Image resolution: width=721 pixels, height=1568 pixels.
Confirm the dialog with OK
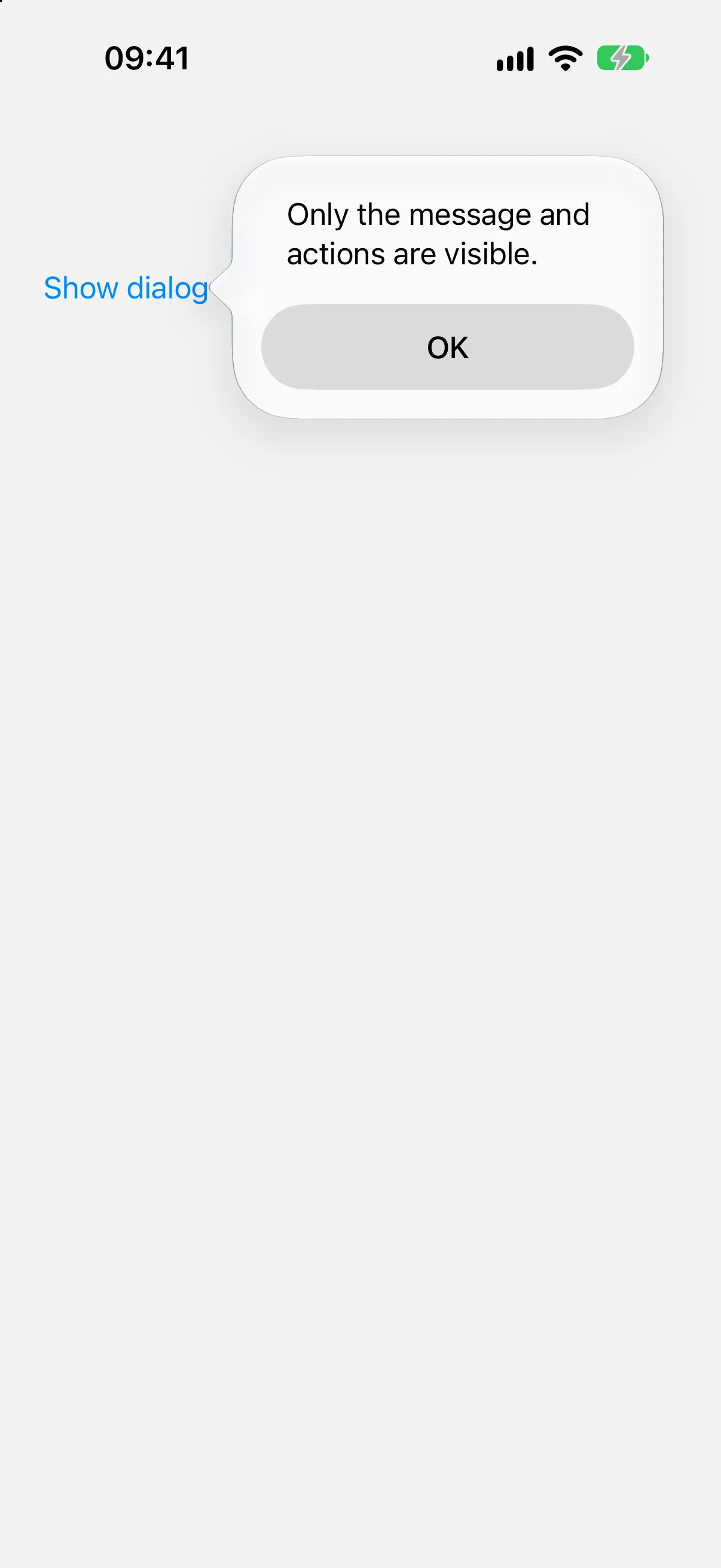point(447,347)
